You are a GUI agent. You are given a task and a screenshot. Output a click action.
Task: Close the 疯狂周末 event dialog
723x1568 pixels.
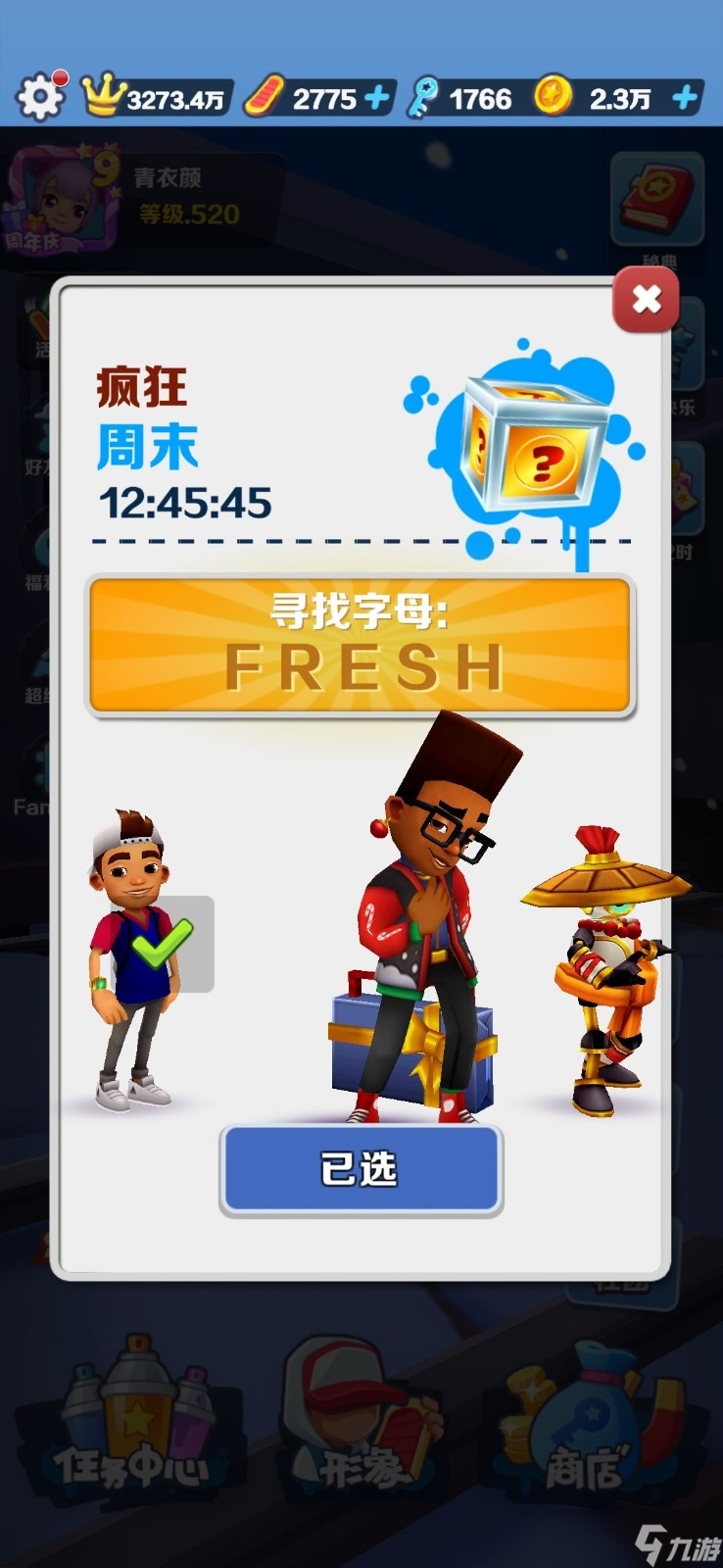646,300
